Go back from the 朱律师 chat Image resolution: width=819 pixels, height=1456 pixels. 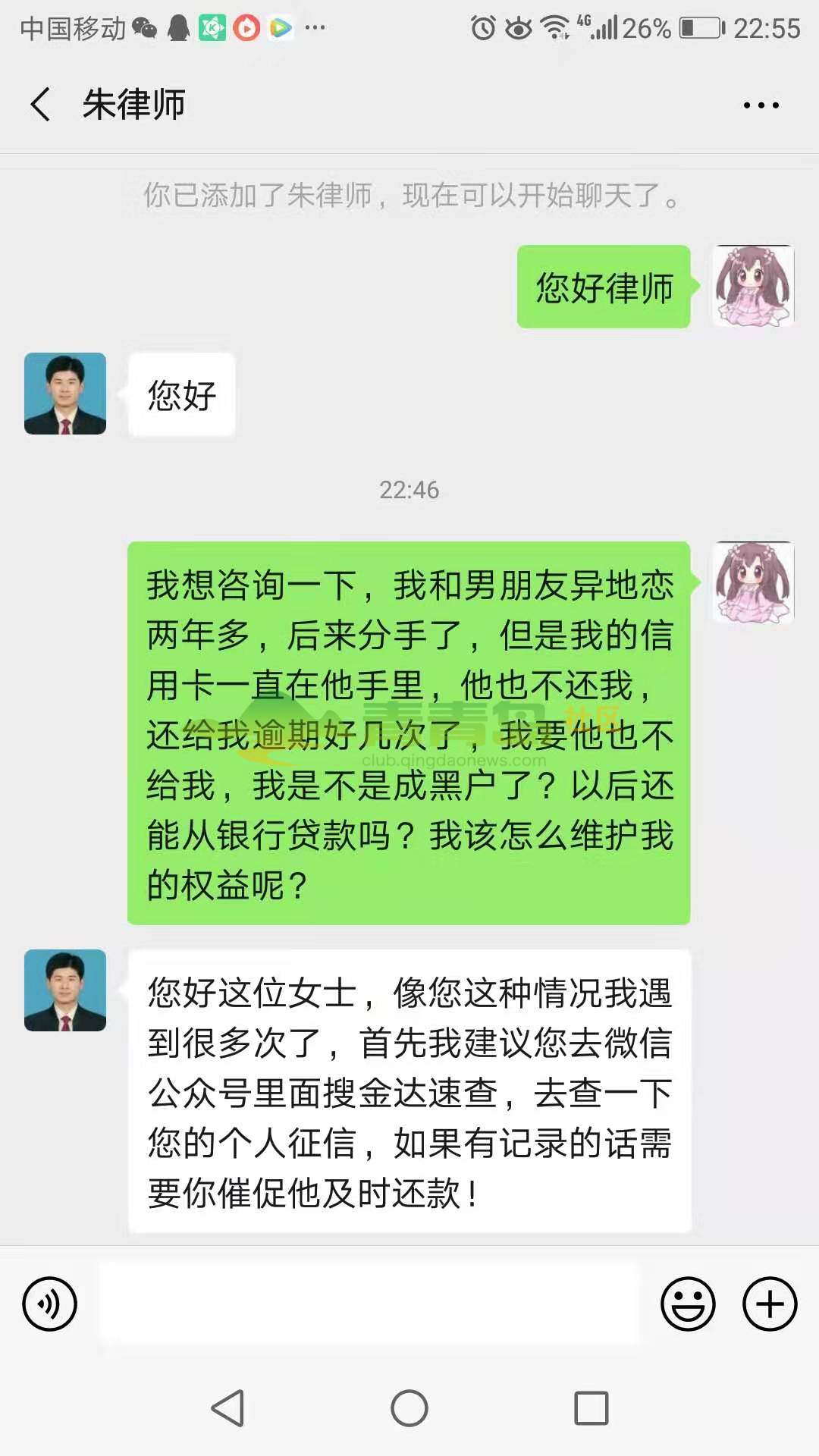(x=41, y=104)
